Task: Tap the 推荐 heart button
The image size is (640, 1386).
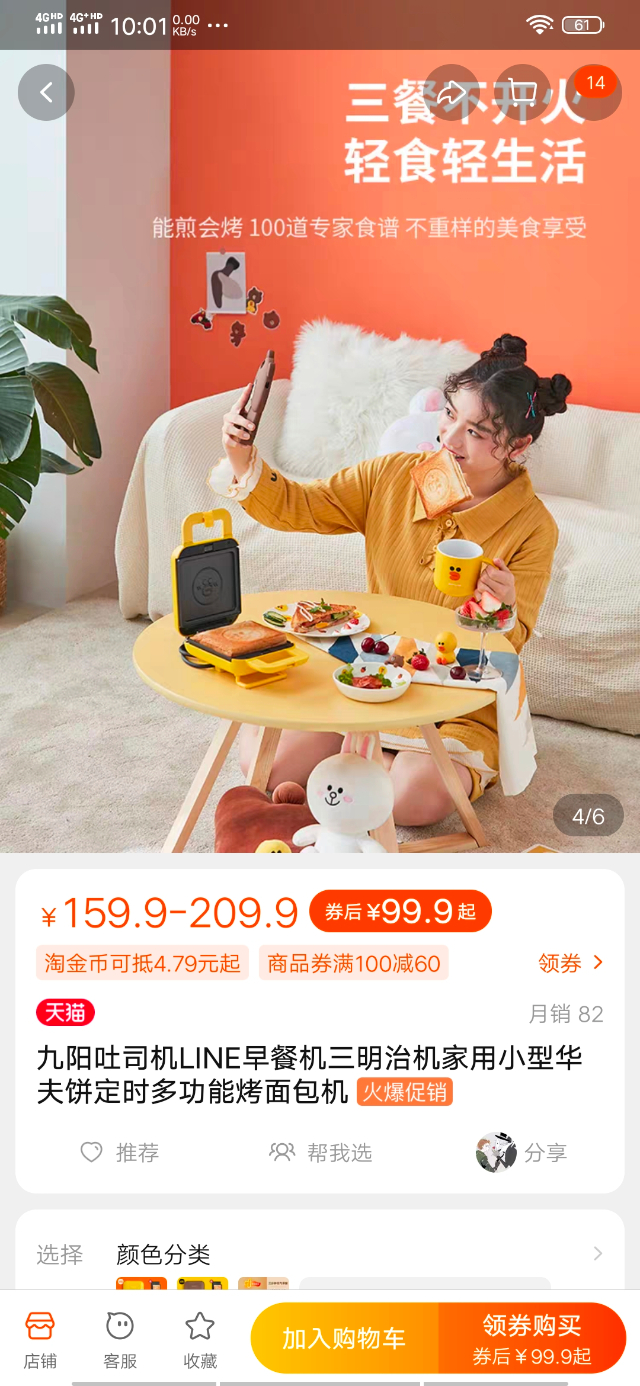Action: (120, 1152)
